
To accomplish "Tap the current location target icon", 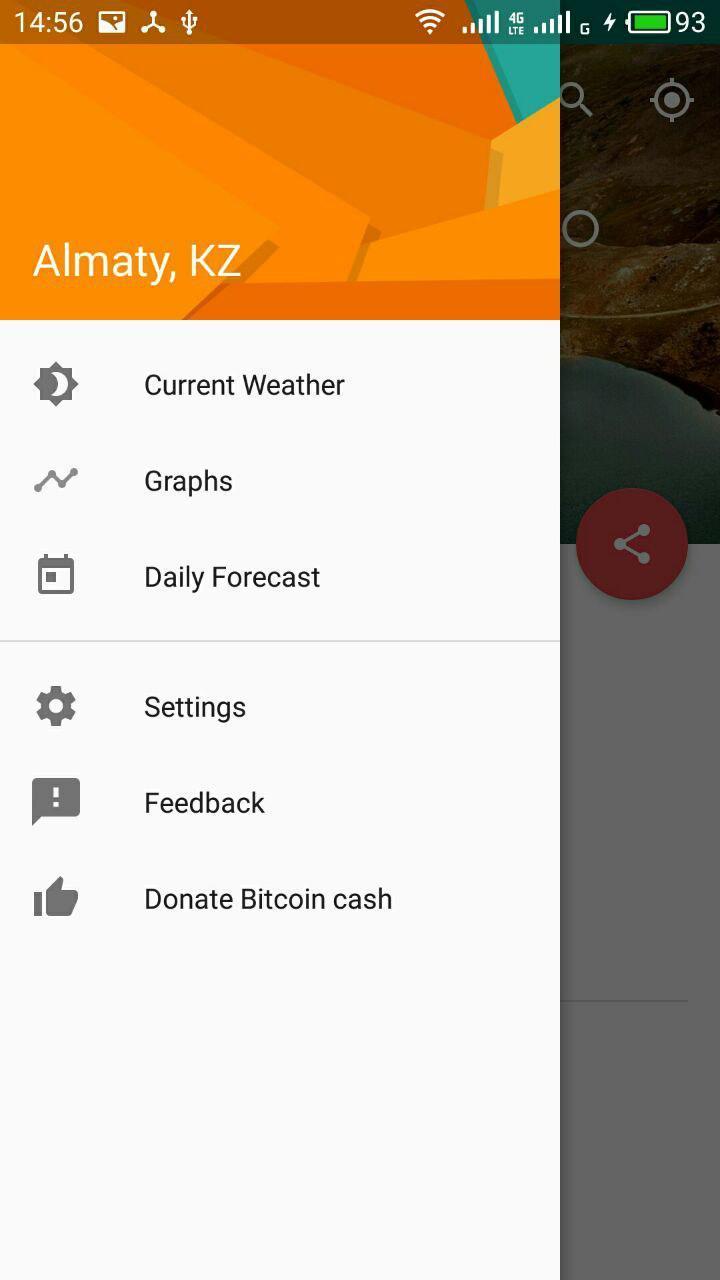I will [x=672, y=99].
